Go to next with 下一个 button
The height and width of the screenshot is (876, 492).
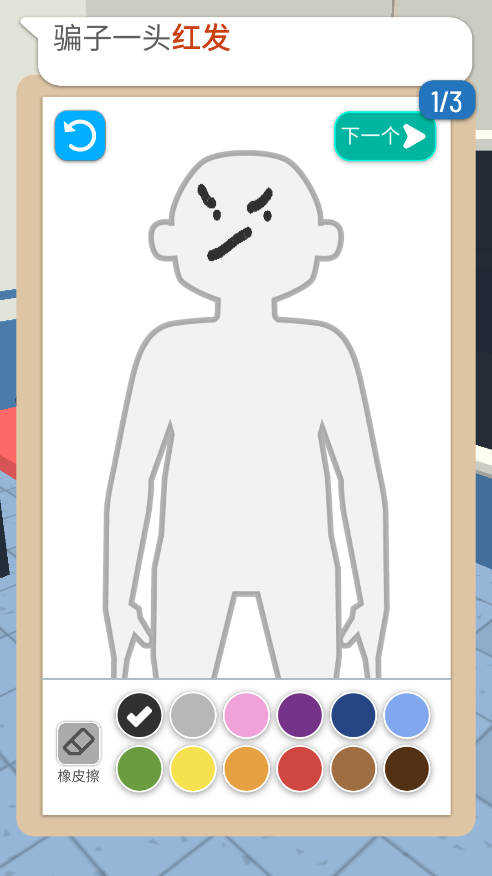[385, 136]
